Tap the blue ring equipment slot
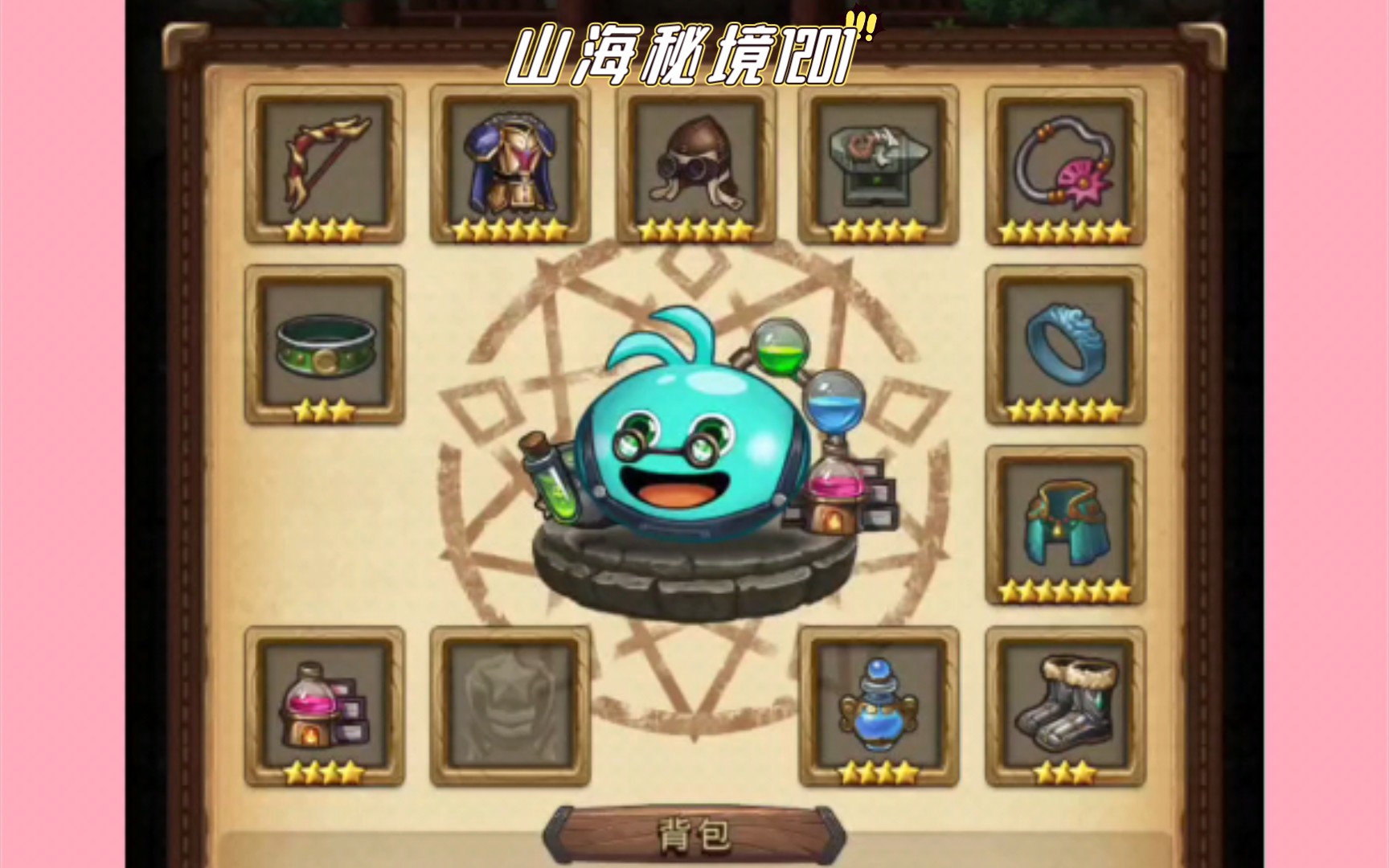1389x868 pixels. coord(1065,344)
